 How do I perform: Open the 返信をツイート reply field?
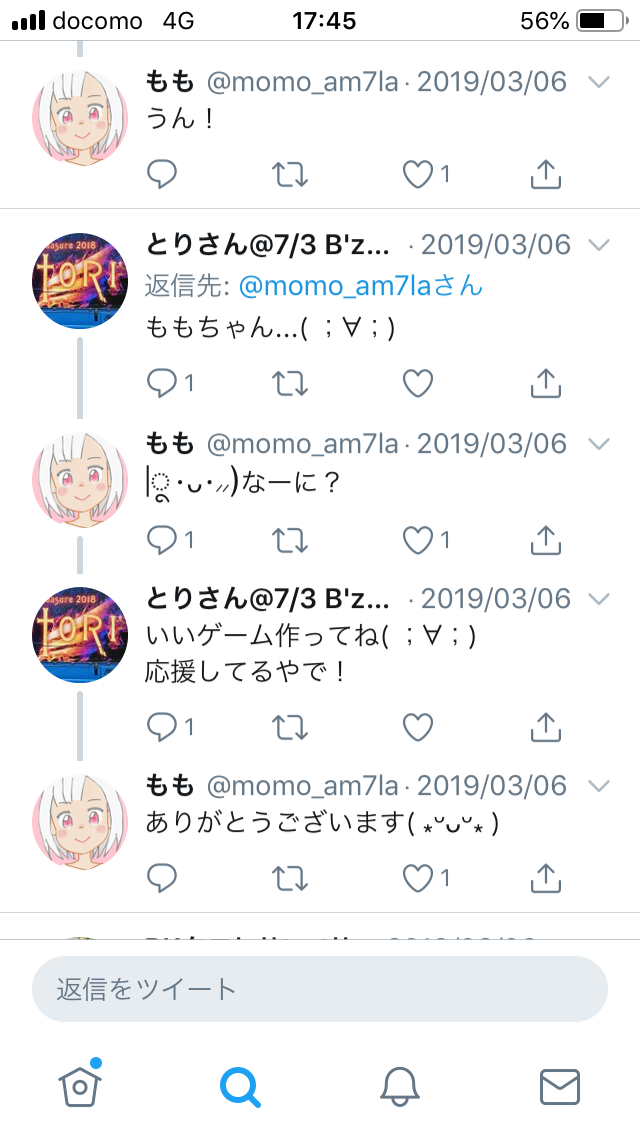pyautogui.click(x=320, y=989)
